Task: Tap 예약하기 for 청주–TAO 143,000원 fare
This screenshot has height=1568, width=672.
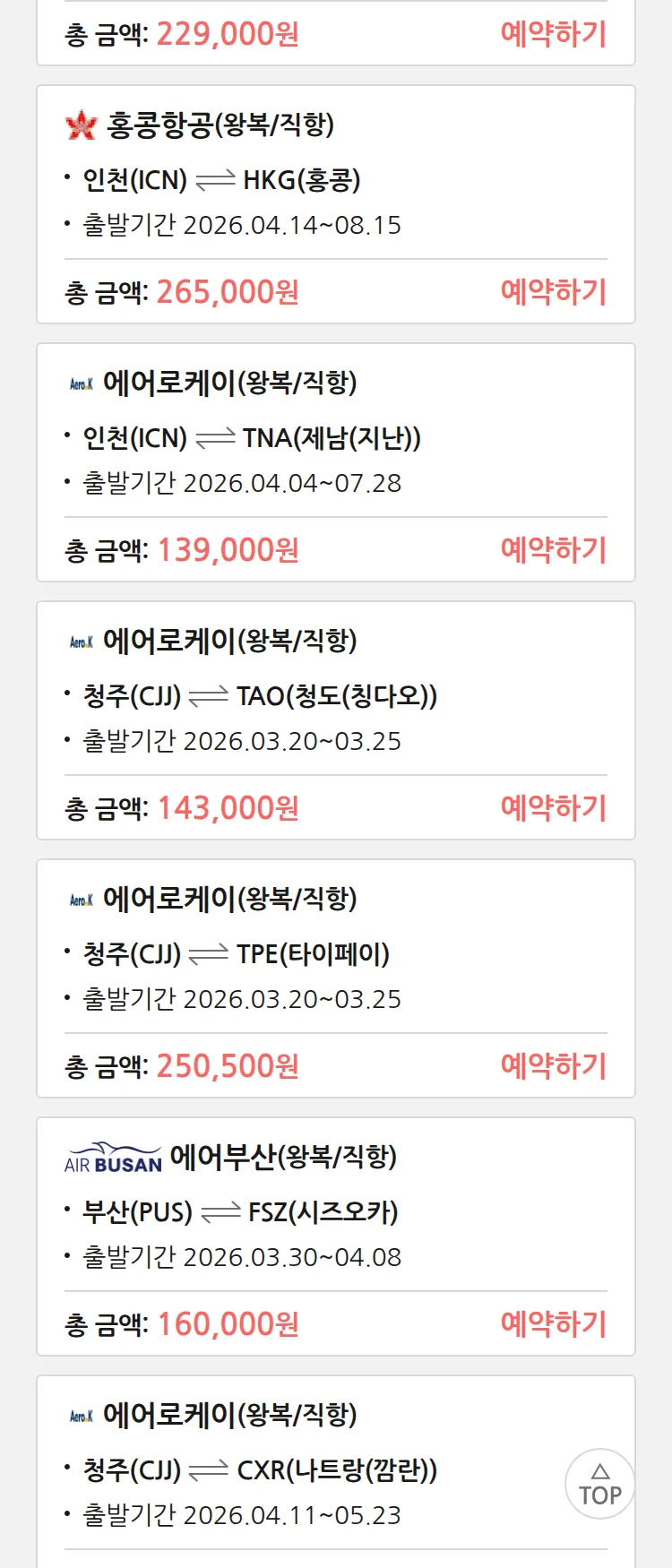Action: [553, 808]
